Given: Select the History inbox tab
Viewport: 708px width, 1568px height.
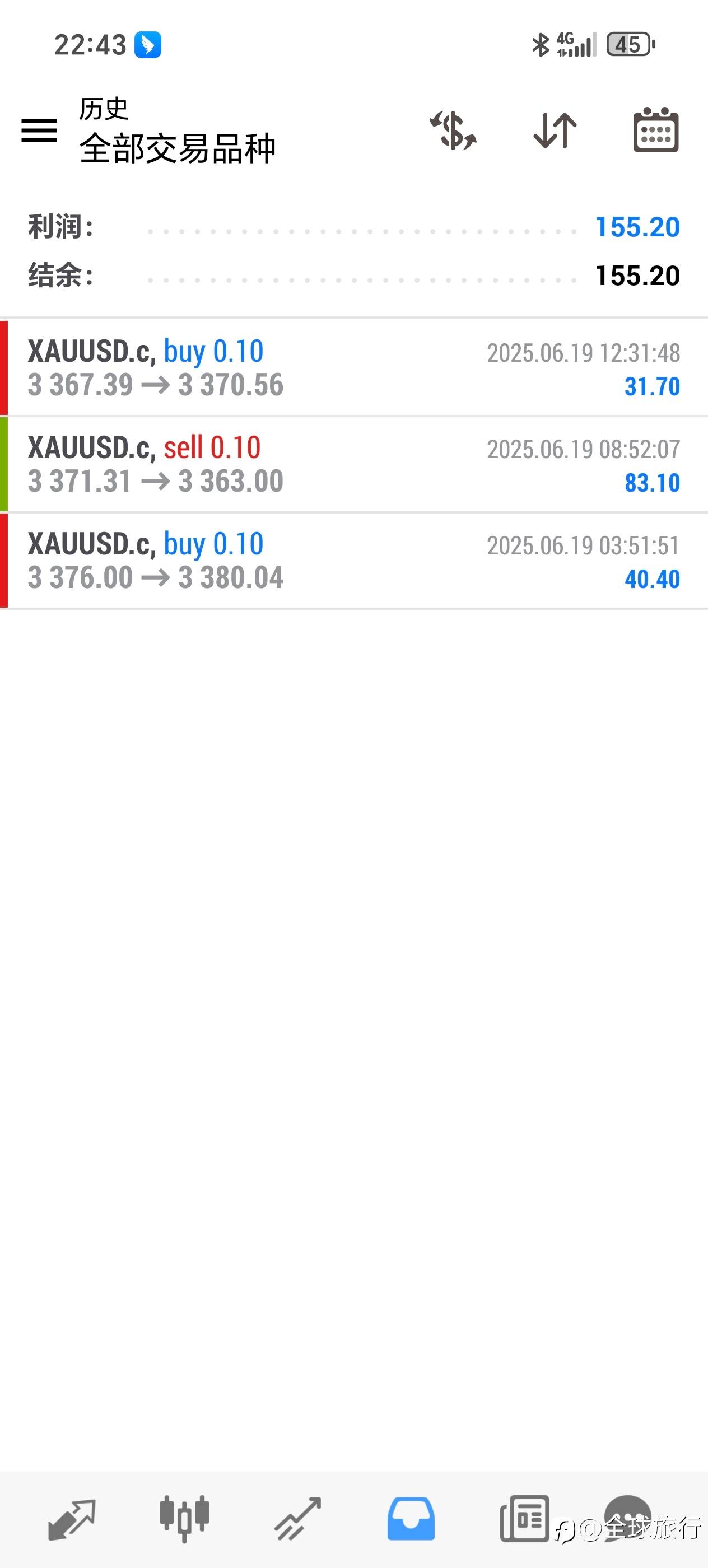Looking at the screenshot, I should coord(411,1519).
